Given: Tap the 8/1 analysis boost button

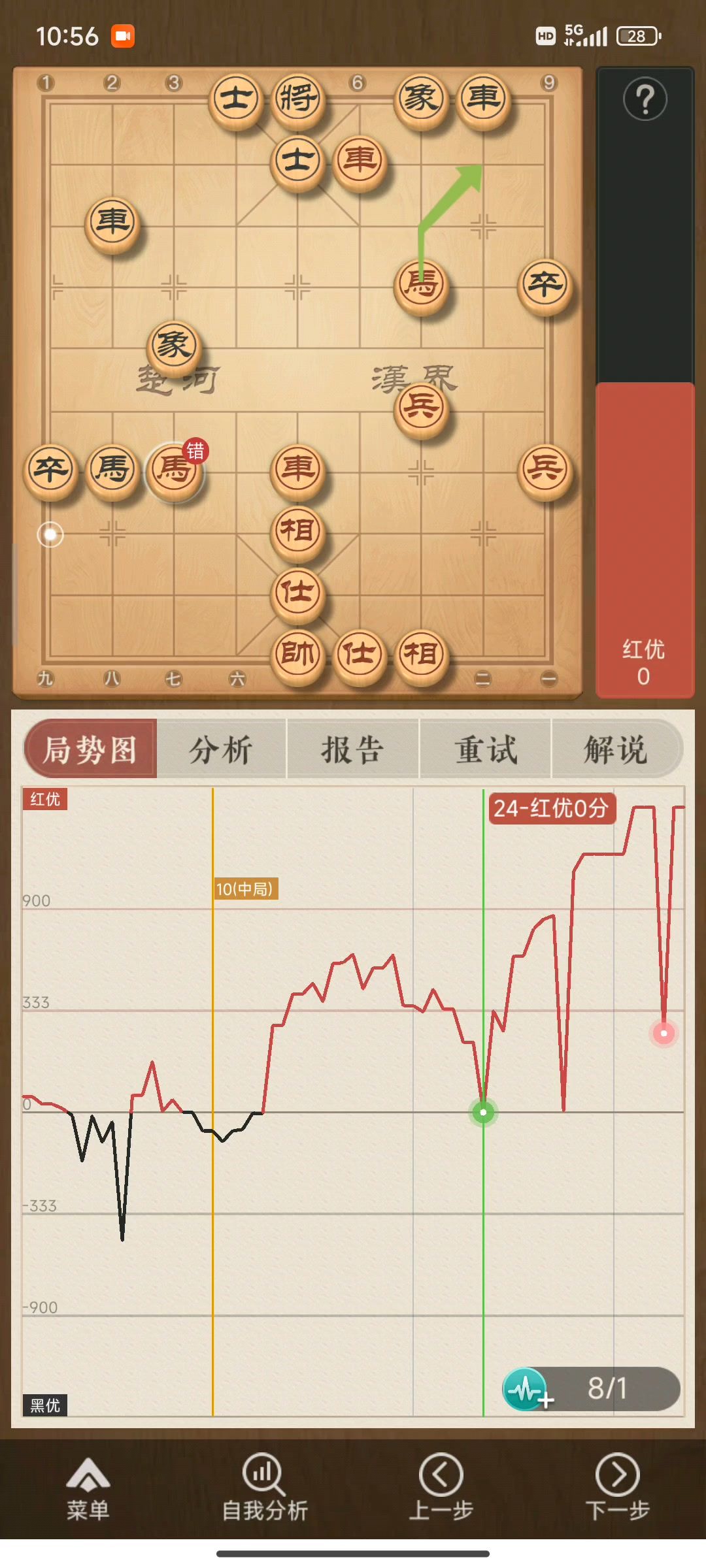Looking at the screenshot, I should tap(591, 1388).
